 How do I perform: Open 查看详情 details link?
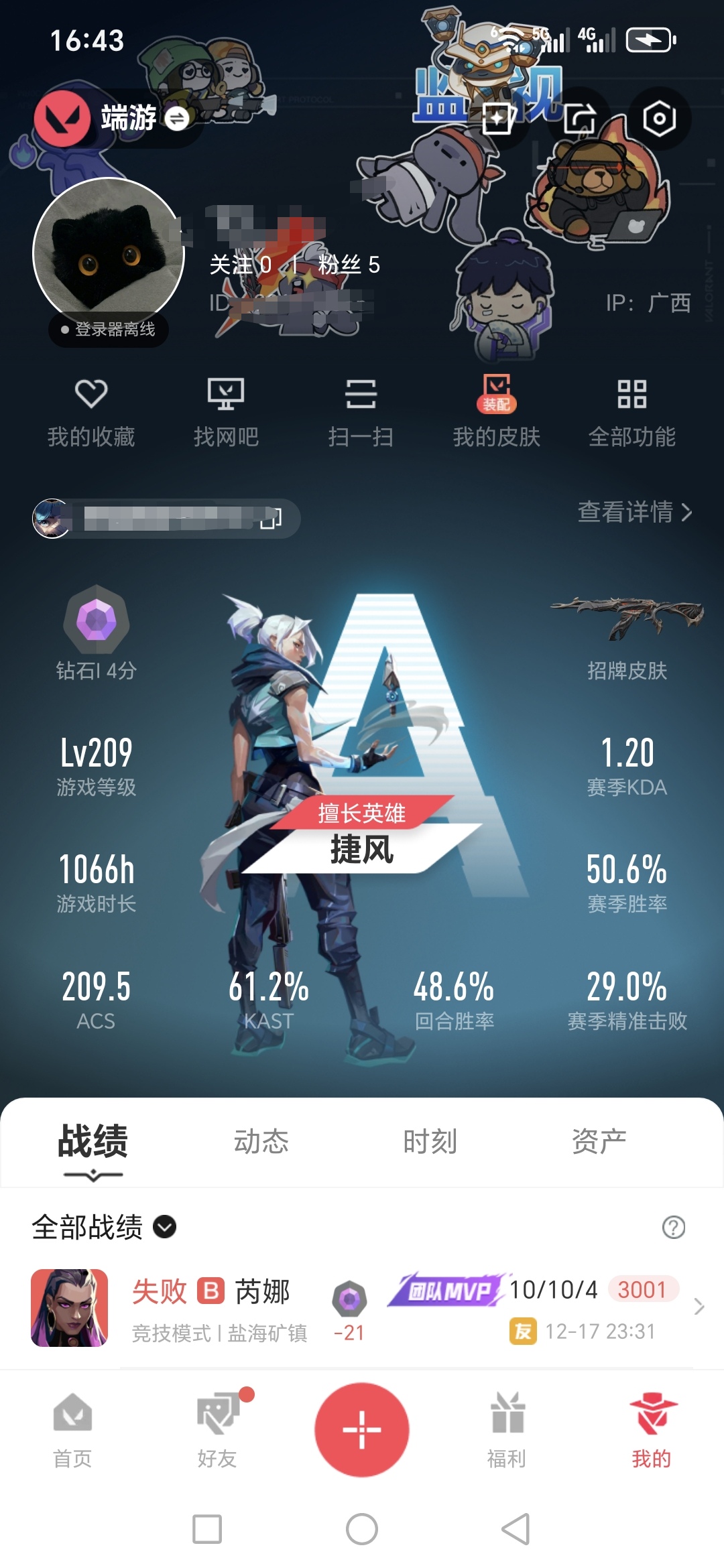coord(634,513)
